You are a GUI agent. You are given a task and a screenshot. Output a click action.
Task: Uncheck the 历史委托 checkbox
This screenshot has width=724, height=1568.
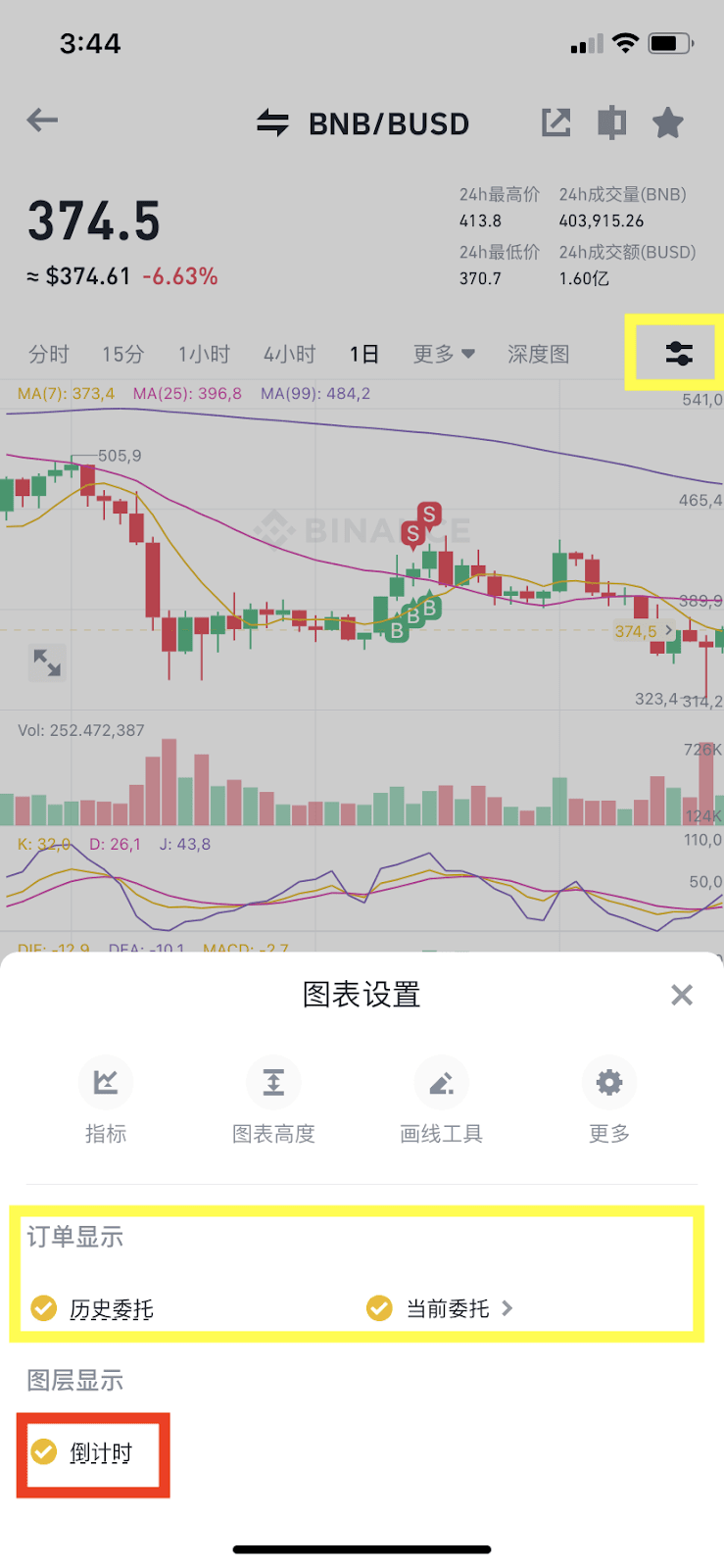(x=44, y=1308)
